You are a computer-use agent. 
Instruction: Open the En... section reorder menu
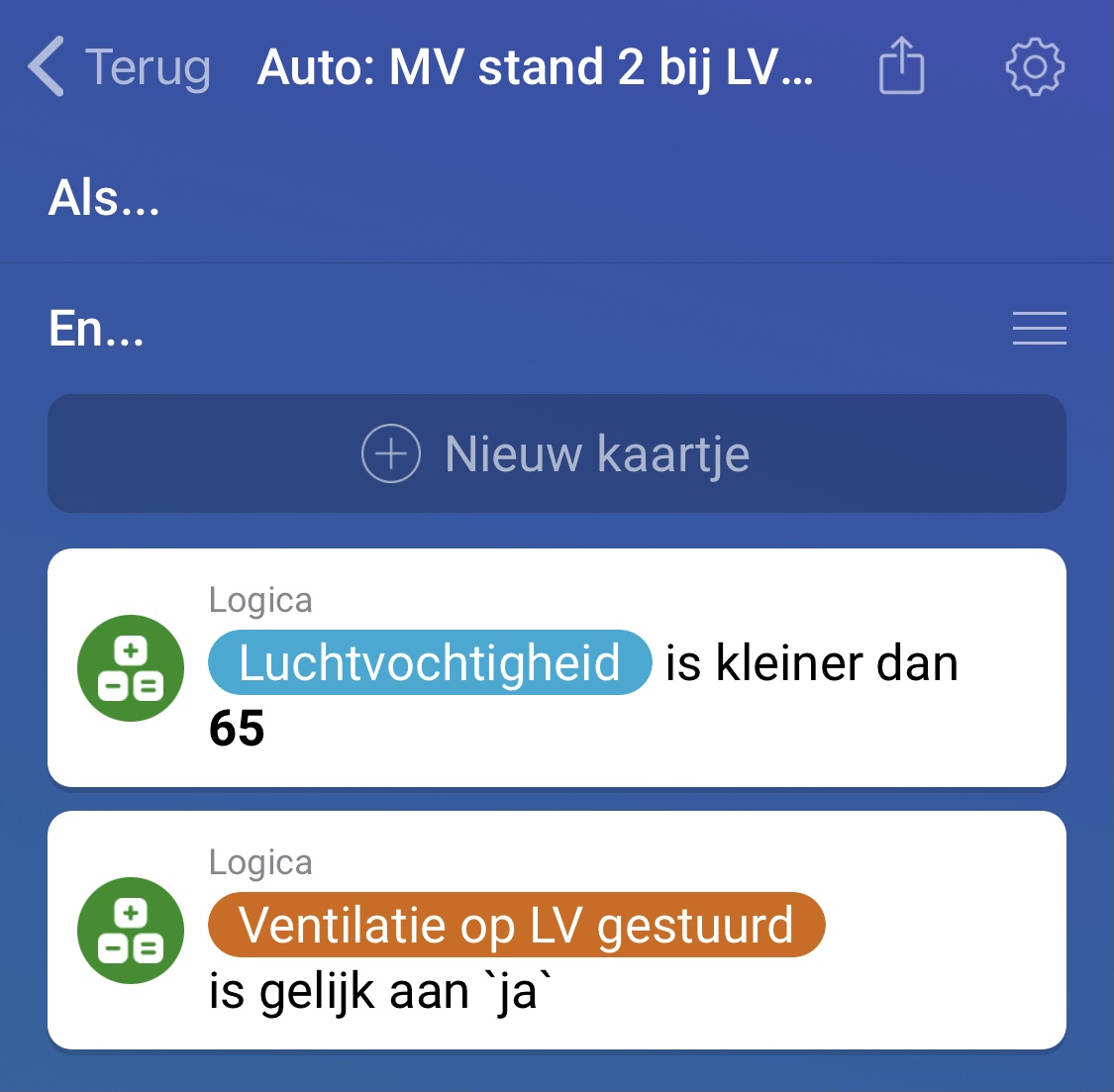point(1039,328)
